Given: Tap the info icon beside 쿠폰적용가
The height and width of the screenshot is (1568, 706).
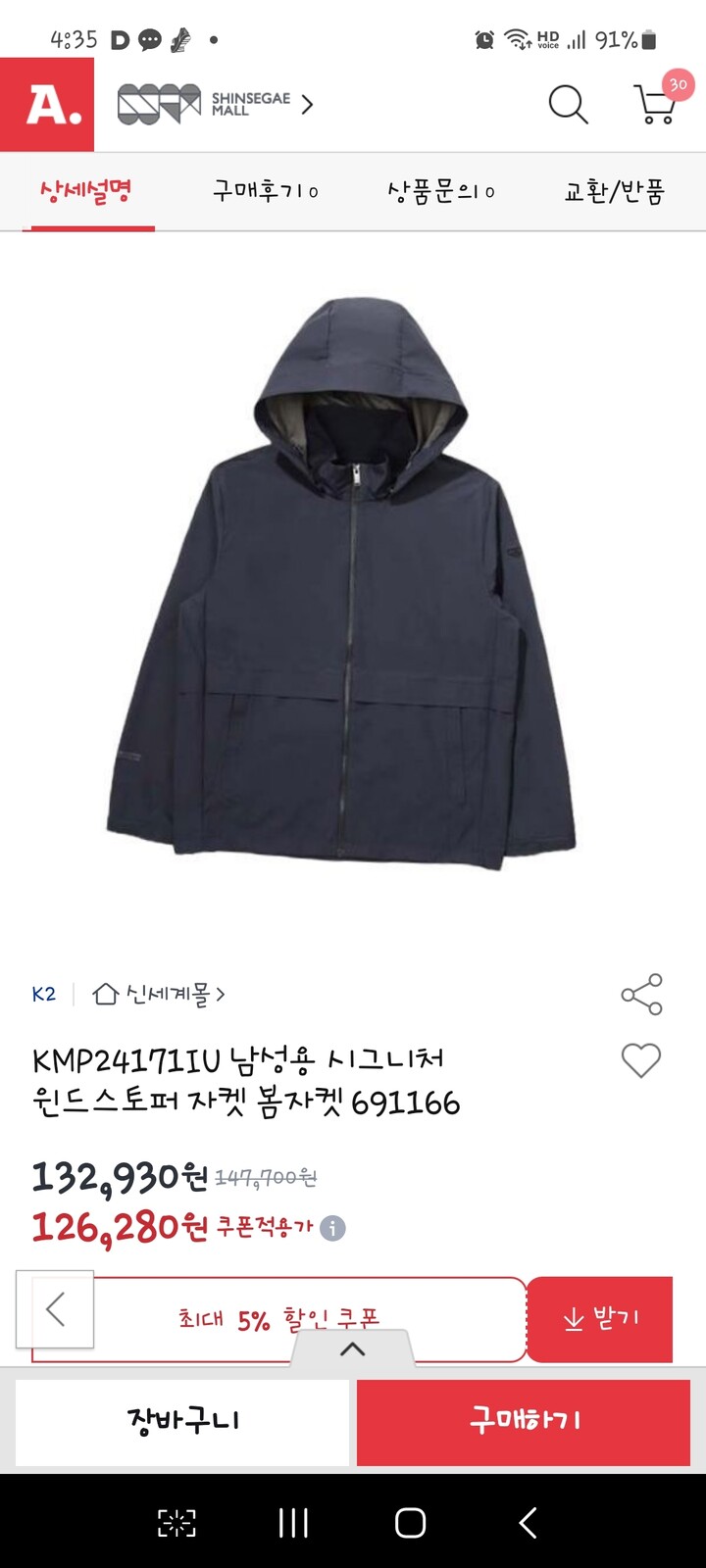Looking at the screenshot, I should (x=331, y=1229).
